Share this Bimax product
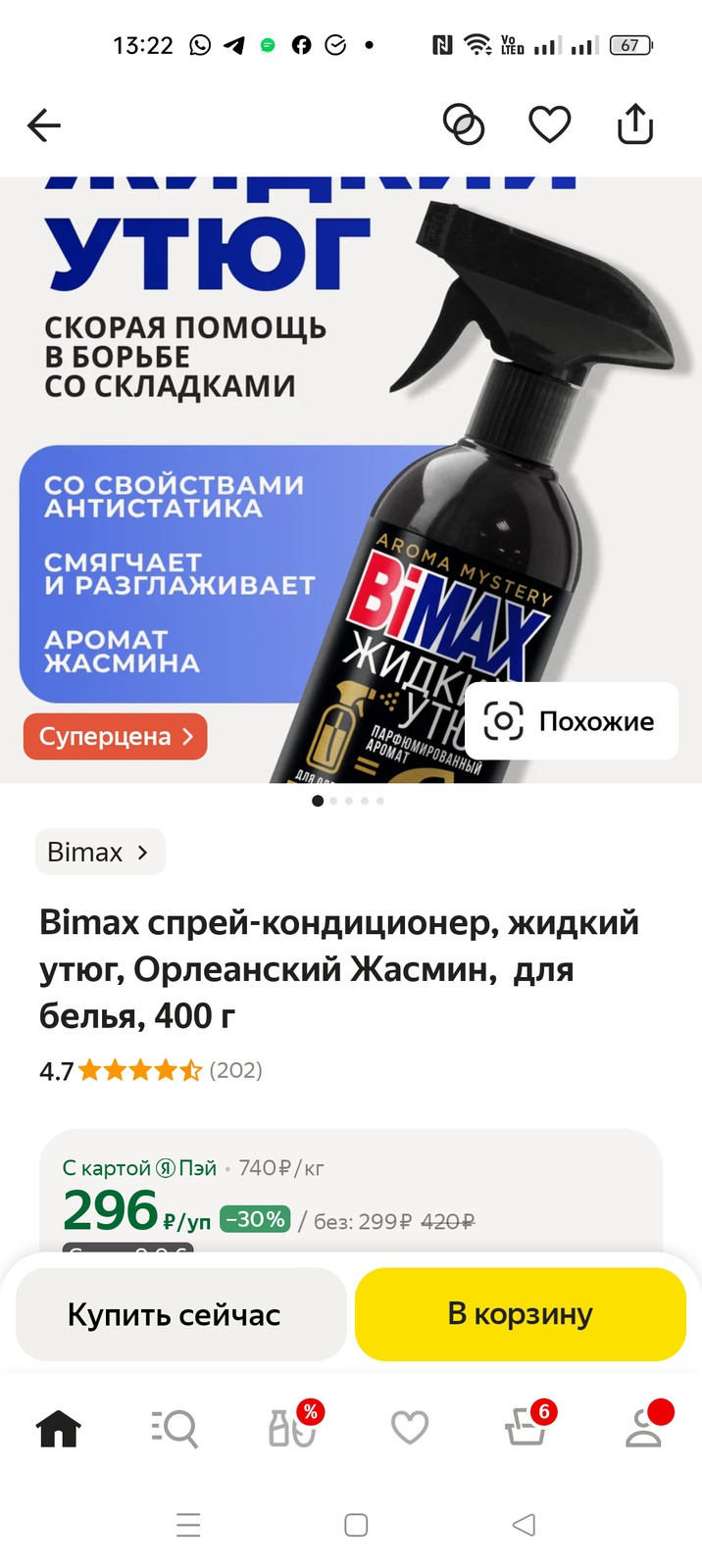Image resolution: width=702 pixels, height=1568 pixels. pos(634,125)
